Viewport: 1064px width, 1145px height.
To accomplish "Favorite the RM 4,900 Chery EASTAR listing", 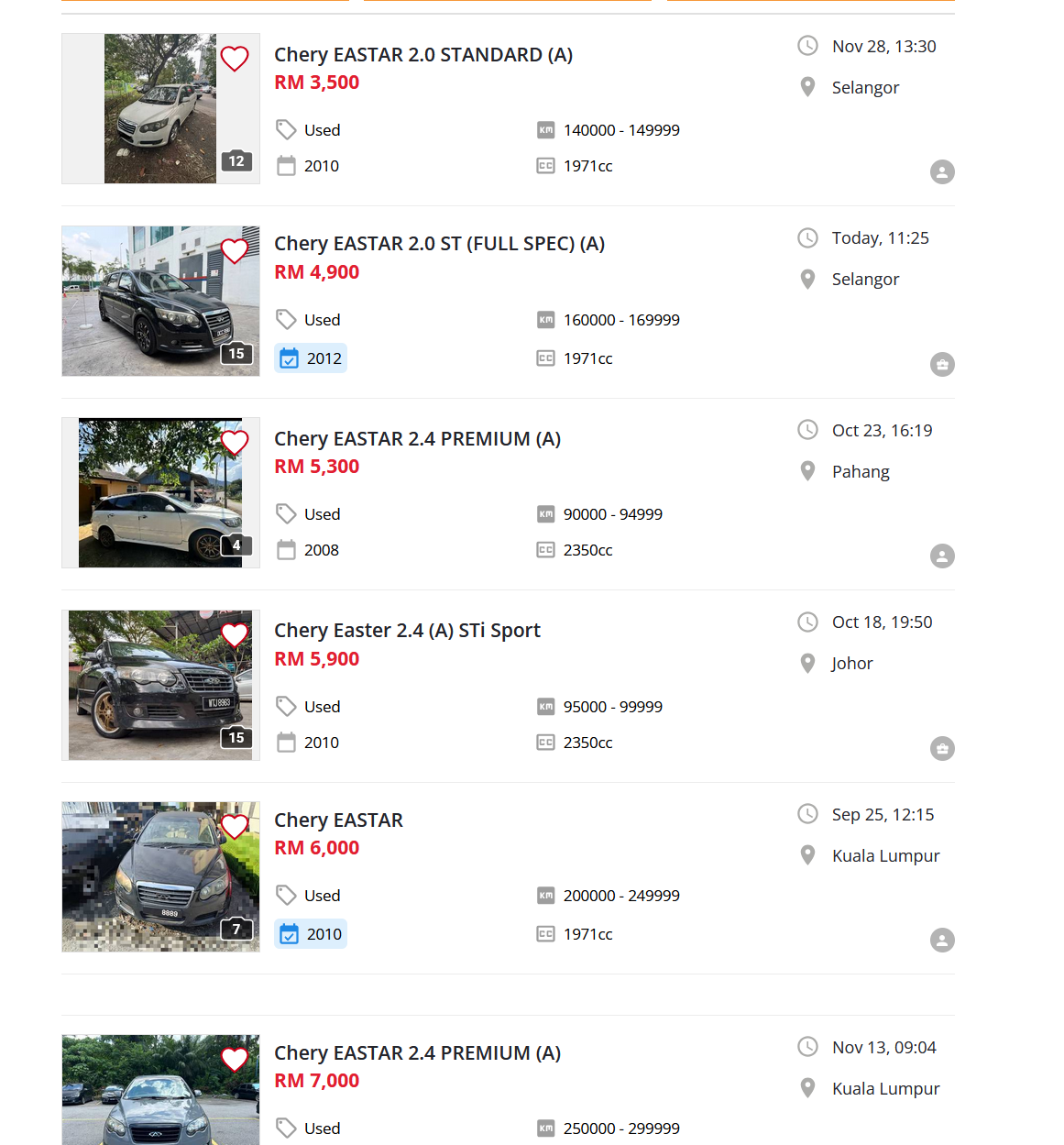I will tap(235, 250).
